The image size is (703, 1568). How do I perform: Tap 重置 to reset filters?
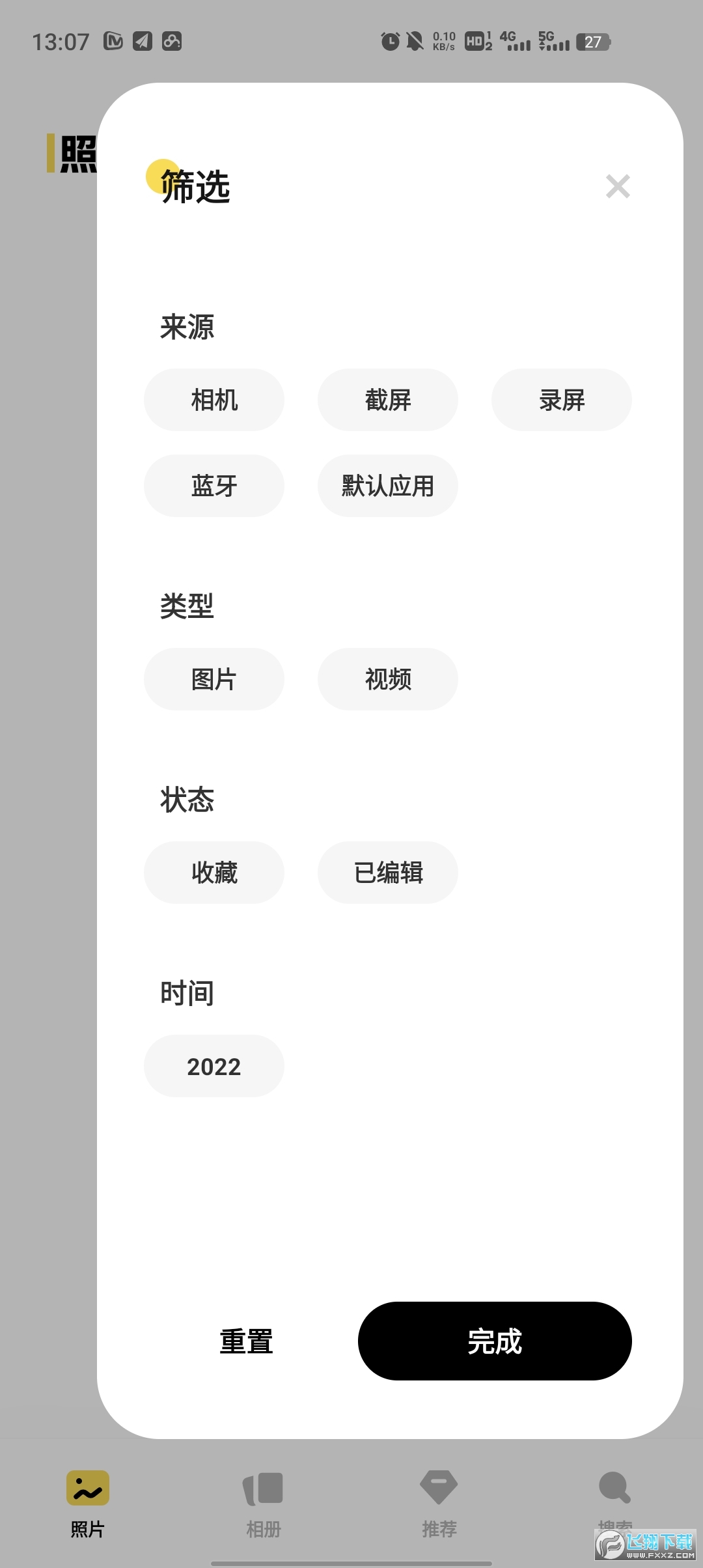(x=246, y=1341)
